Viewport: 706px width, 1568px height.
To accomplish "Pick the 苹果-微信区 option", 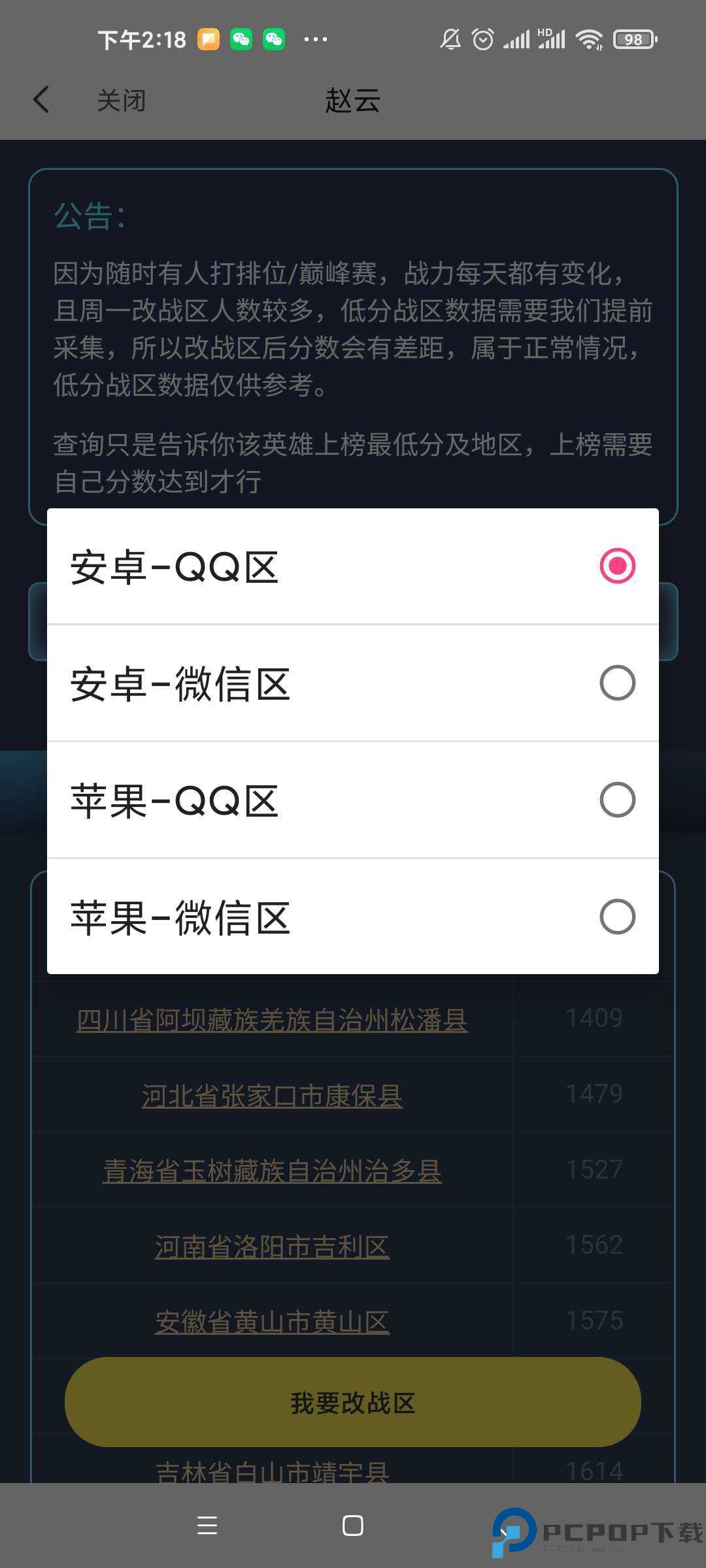I will (353, 917).
